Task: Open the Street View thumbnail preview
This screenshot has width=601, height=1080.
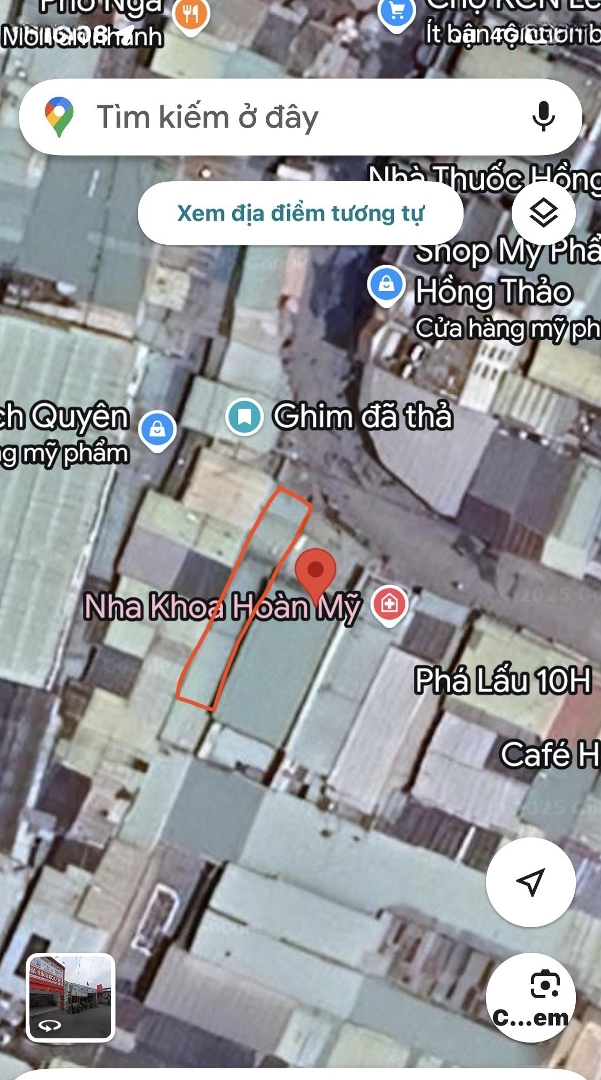Action: coord(70,997)
